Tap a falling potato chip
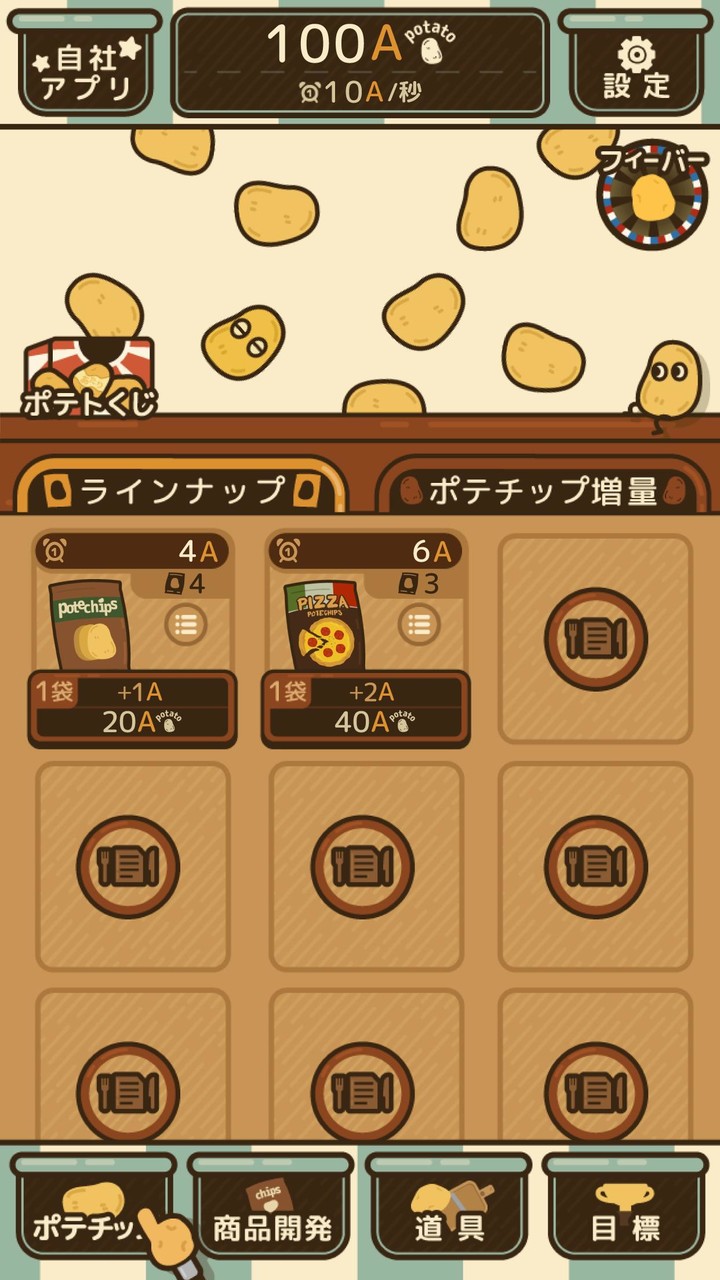This screenshot has height=1280, width=720. [x=278, y=210]
